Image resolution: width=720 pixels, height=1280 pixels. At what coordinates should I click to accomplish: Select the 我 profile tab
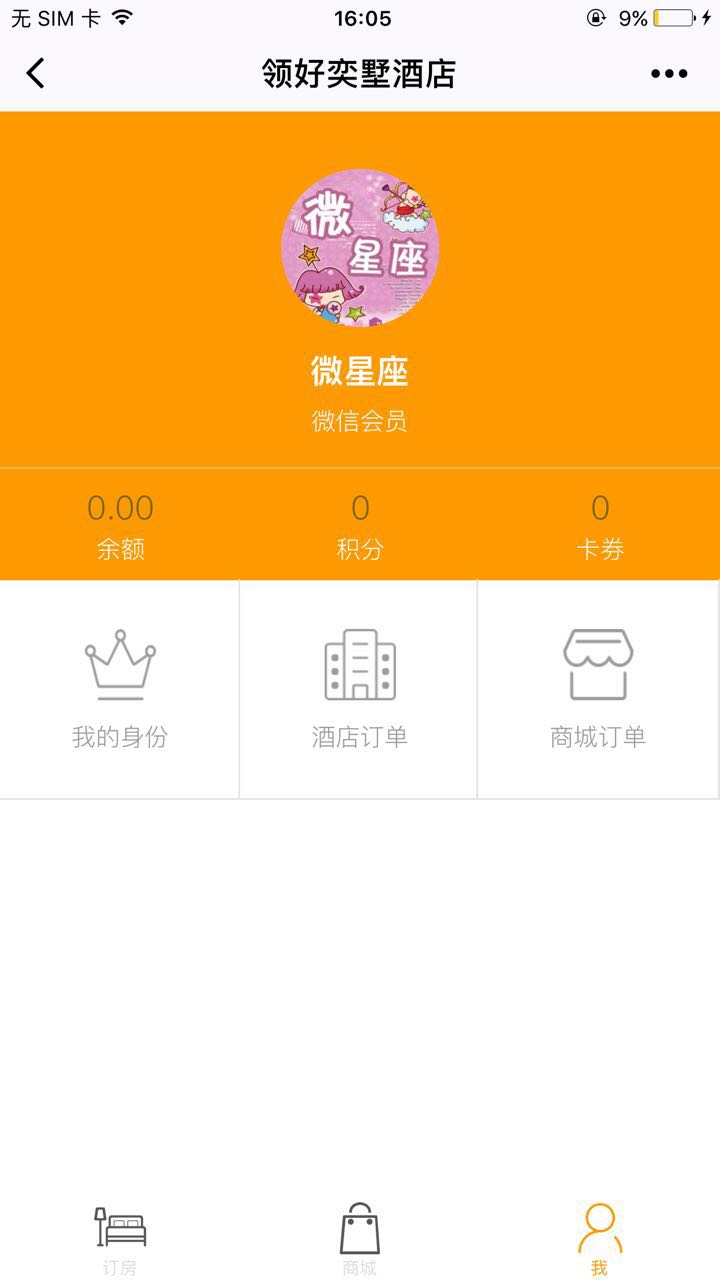point(599,1238)
